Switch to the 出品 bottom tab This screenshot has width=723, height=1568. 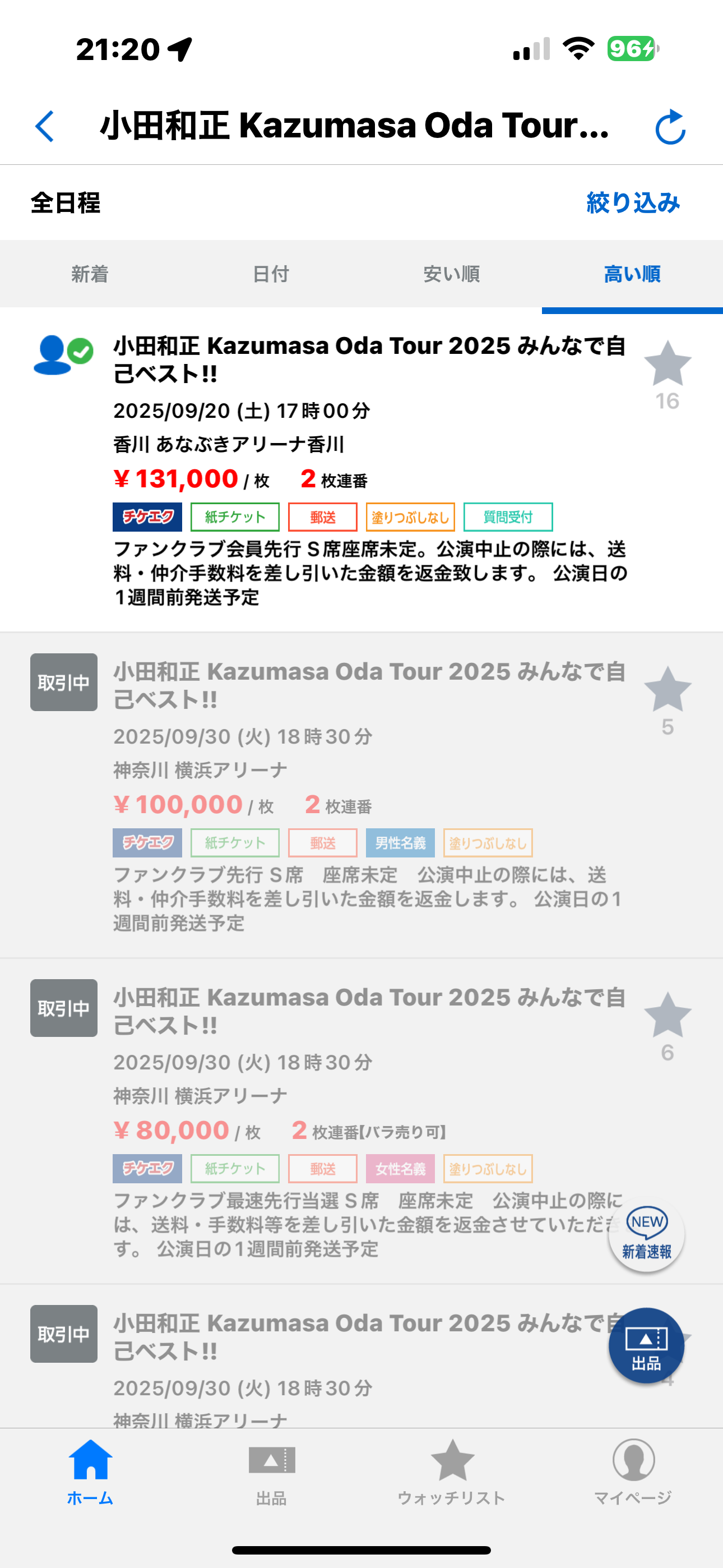271,1473
